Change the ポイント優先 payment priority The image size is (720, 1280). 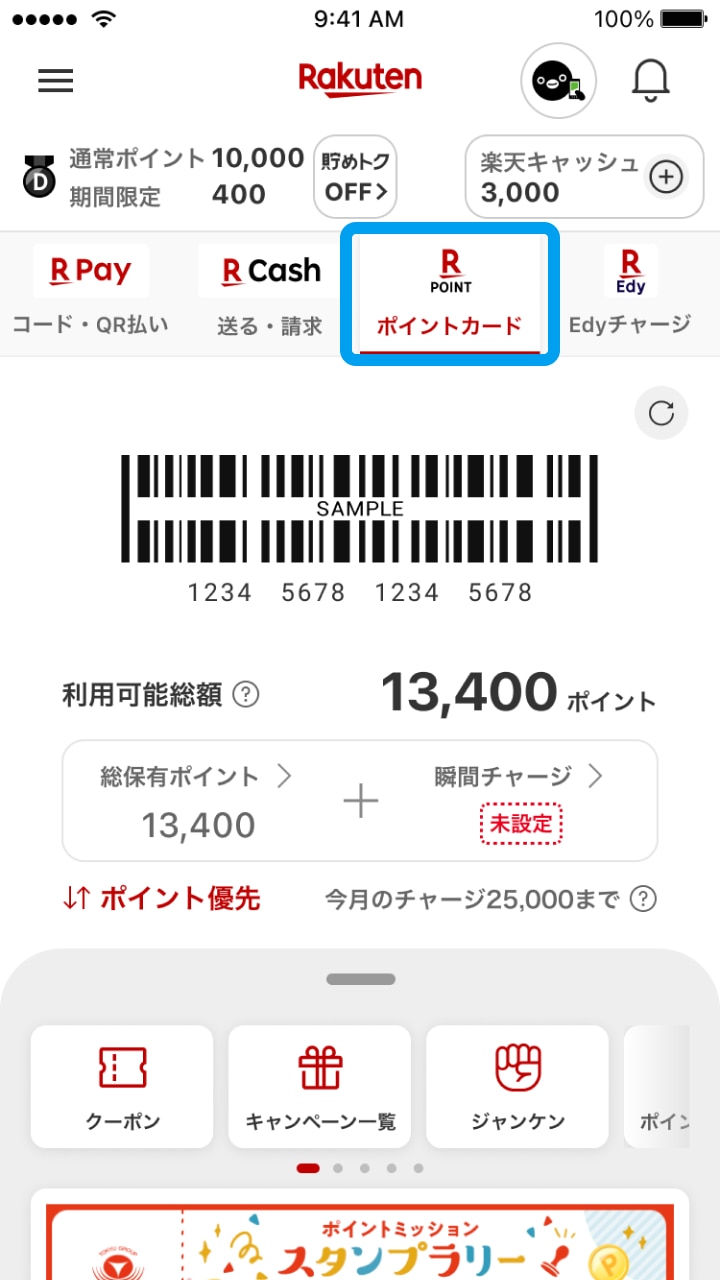click(x=162, y=899)
